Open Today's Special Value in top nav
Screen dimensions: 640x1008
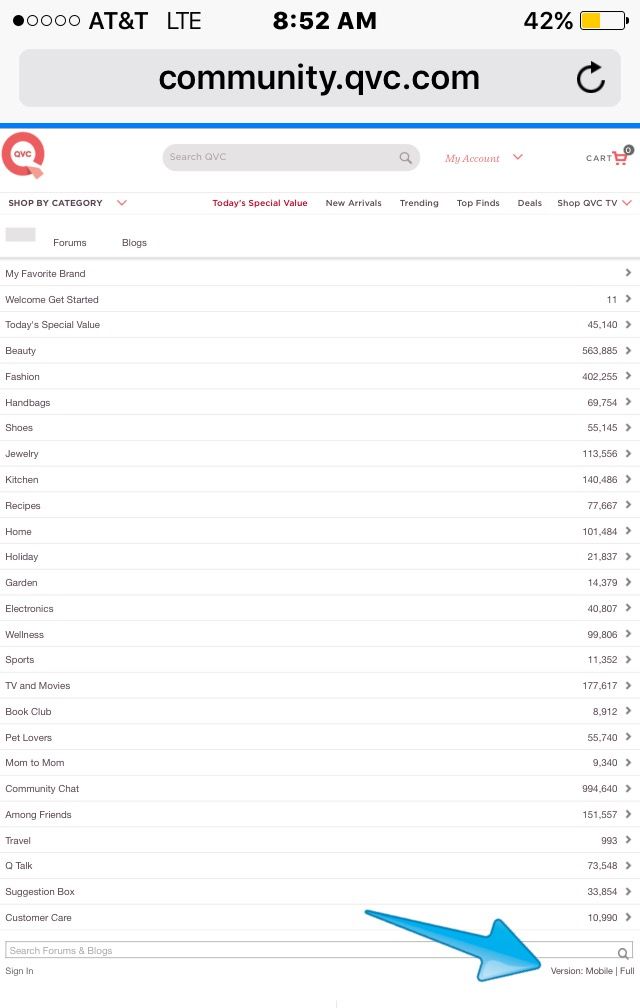pos(260,203)
